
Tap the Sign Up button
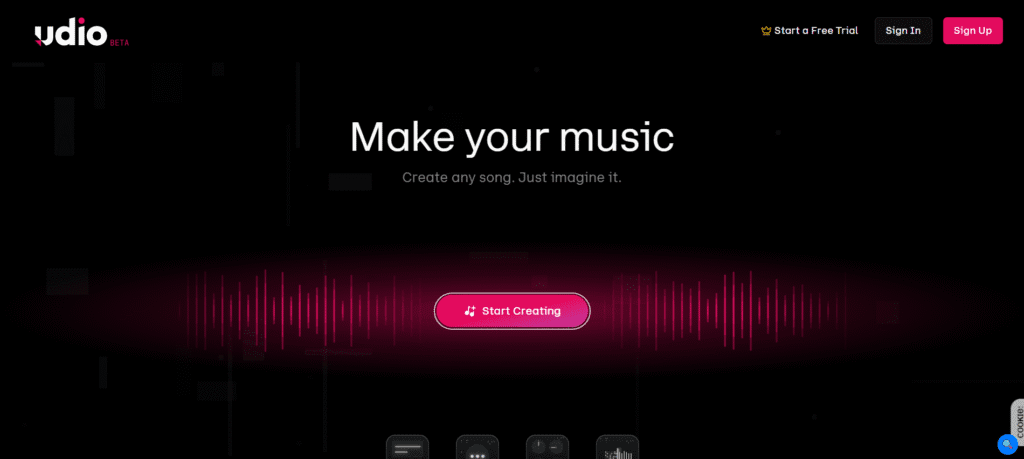(972, 30)
